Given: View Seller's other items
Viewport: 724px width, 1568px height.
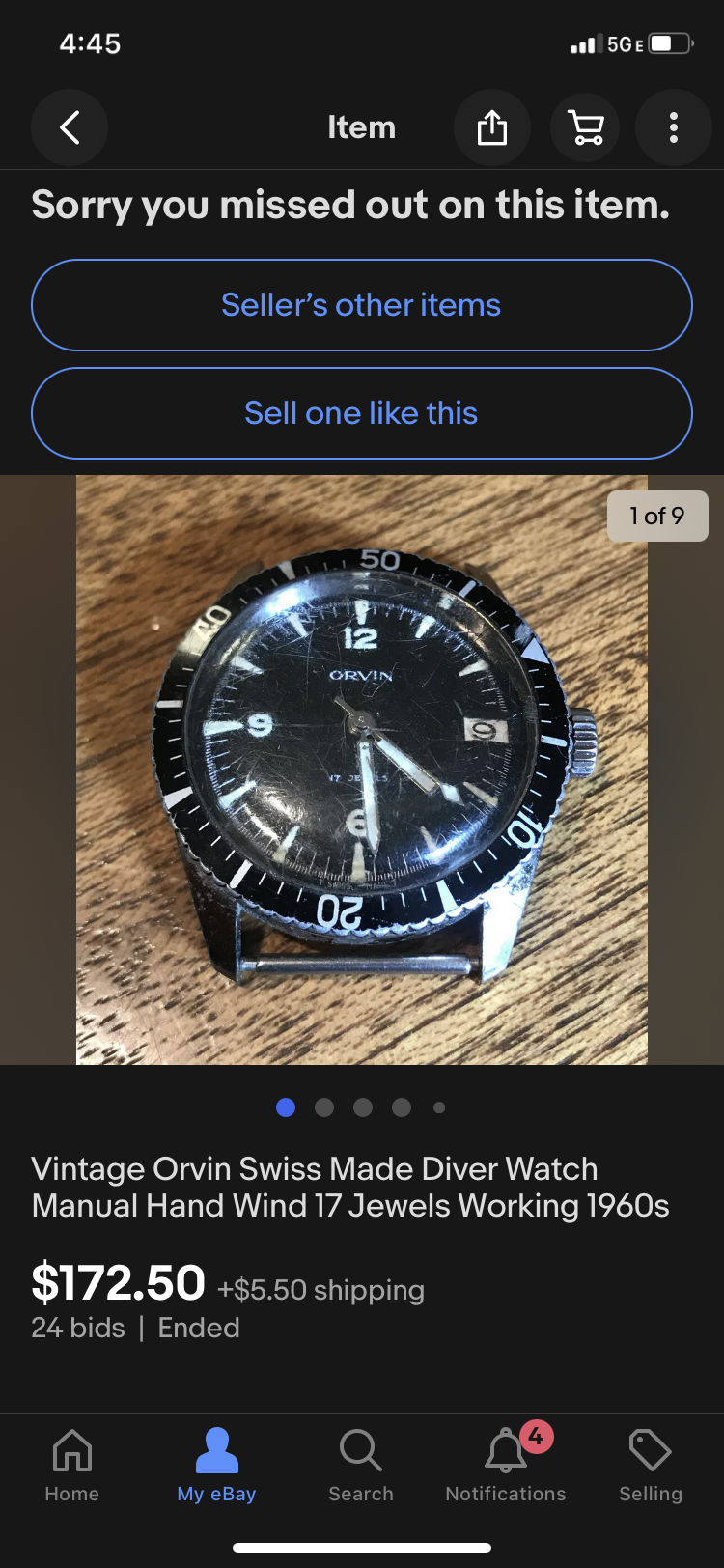Looking at the screenshot, I should [362, 305].
